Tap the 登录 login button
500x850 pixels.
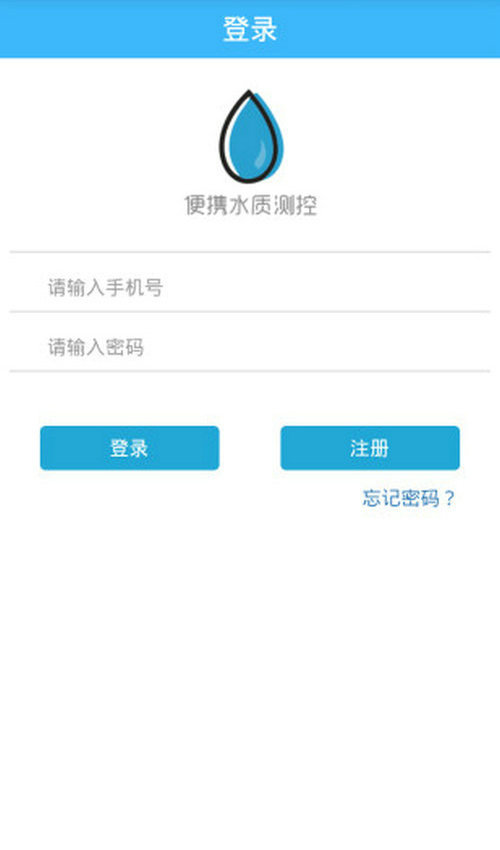[130, 448]
